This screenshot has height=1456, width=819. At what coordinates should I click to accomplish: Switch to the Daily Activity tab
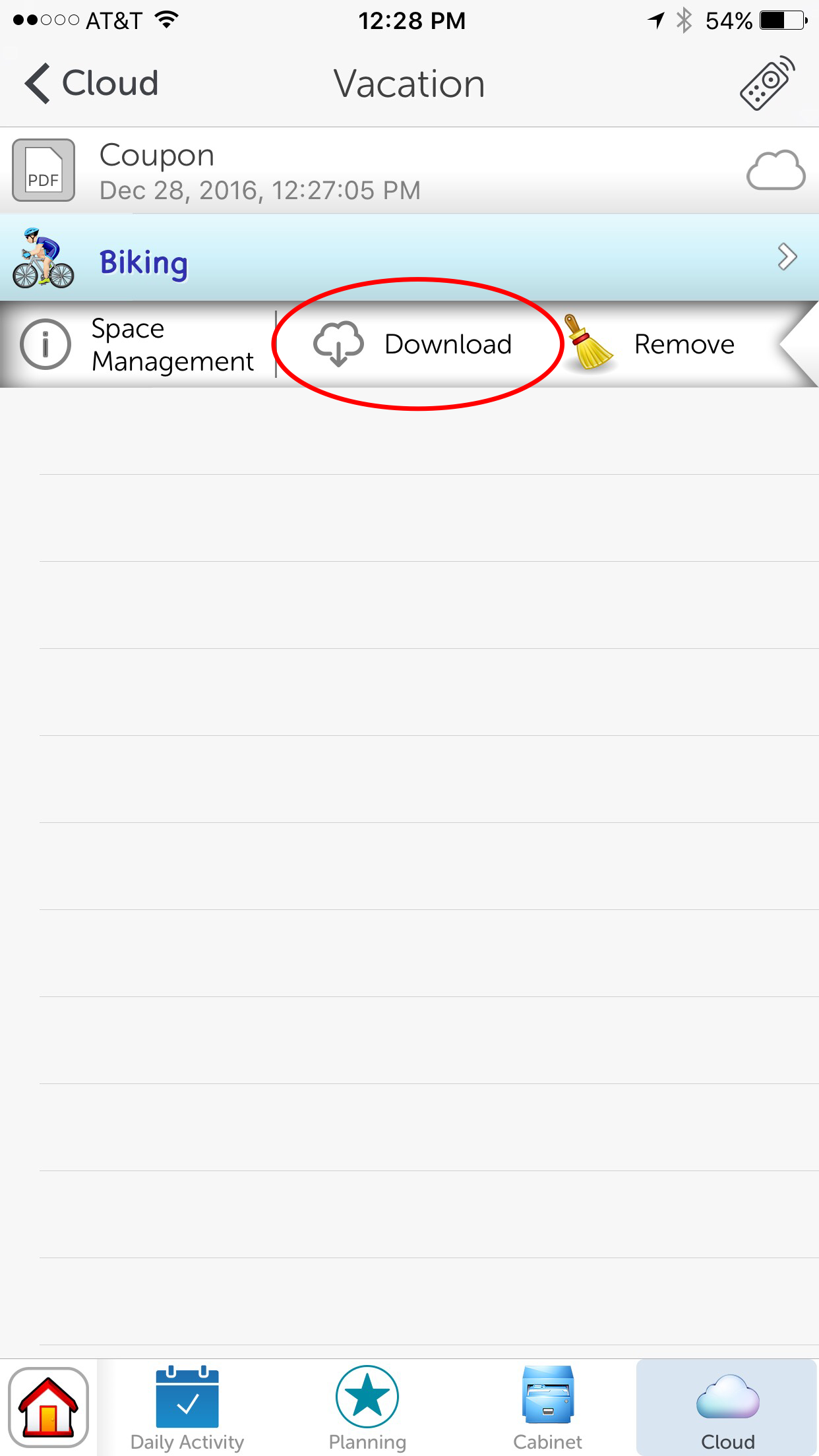[187, 1407]
